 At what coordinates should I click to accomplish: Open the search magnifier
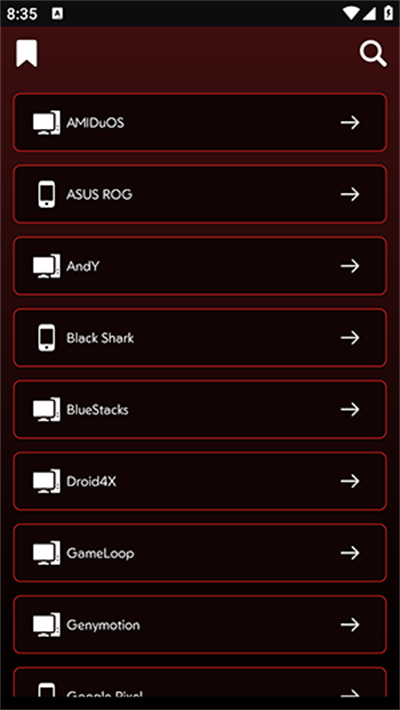click(x=373, y=54)
